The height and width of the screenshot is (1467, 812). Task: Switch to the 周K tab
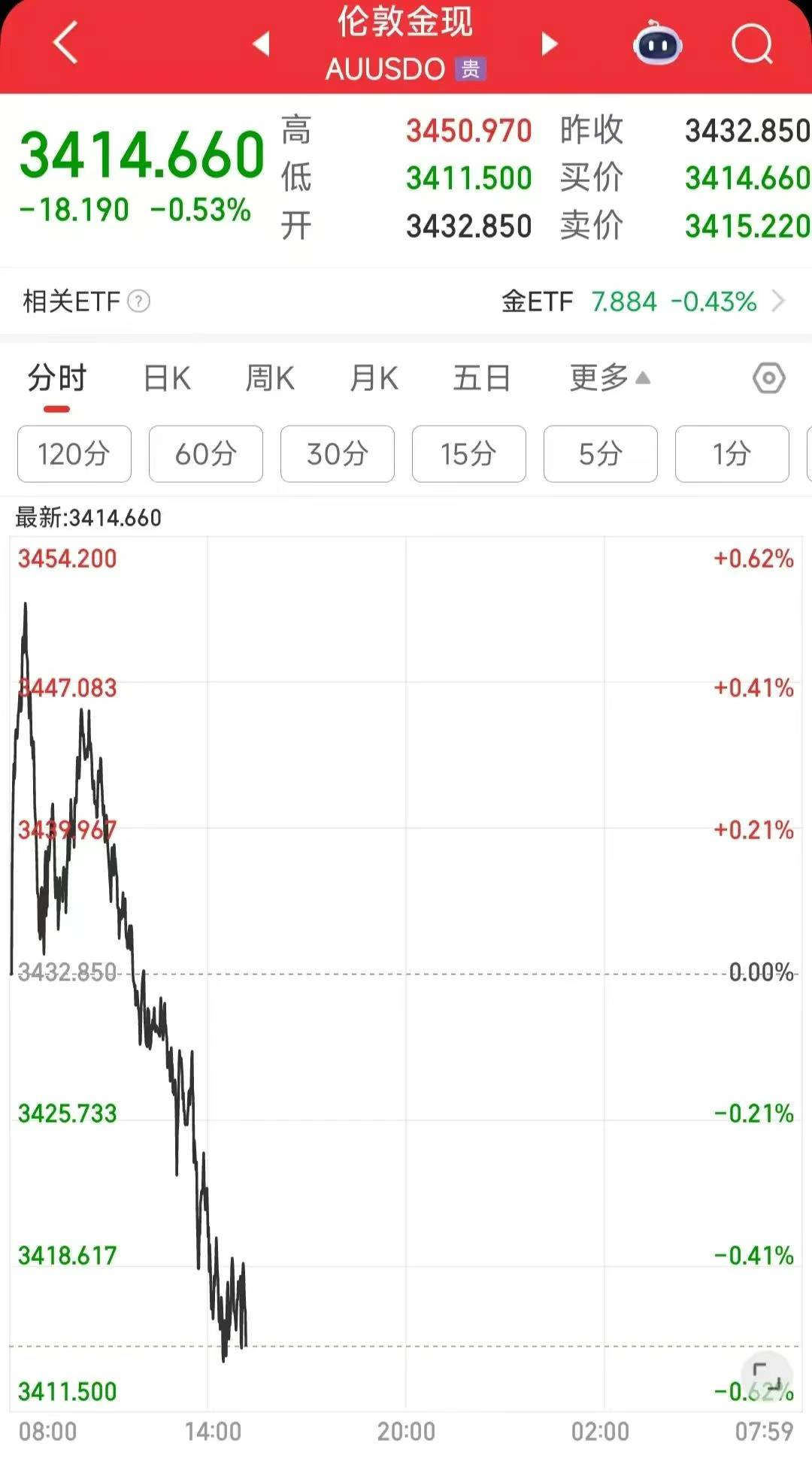270,378
